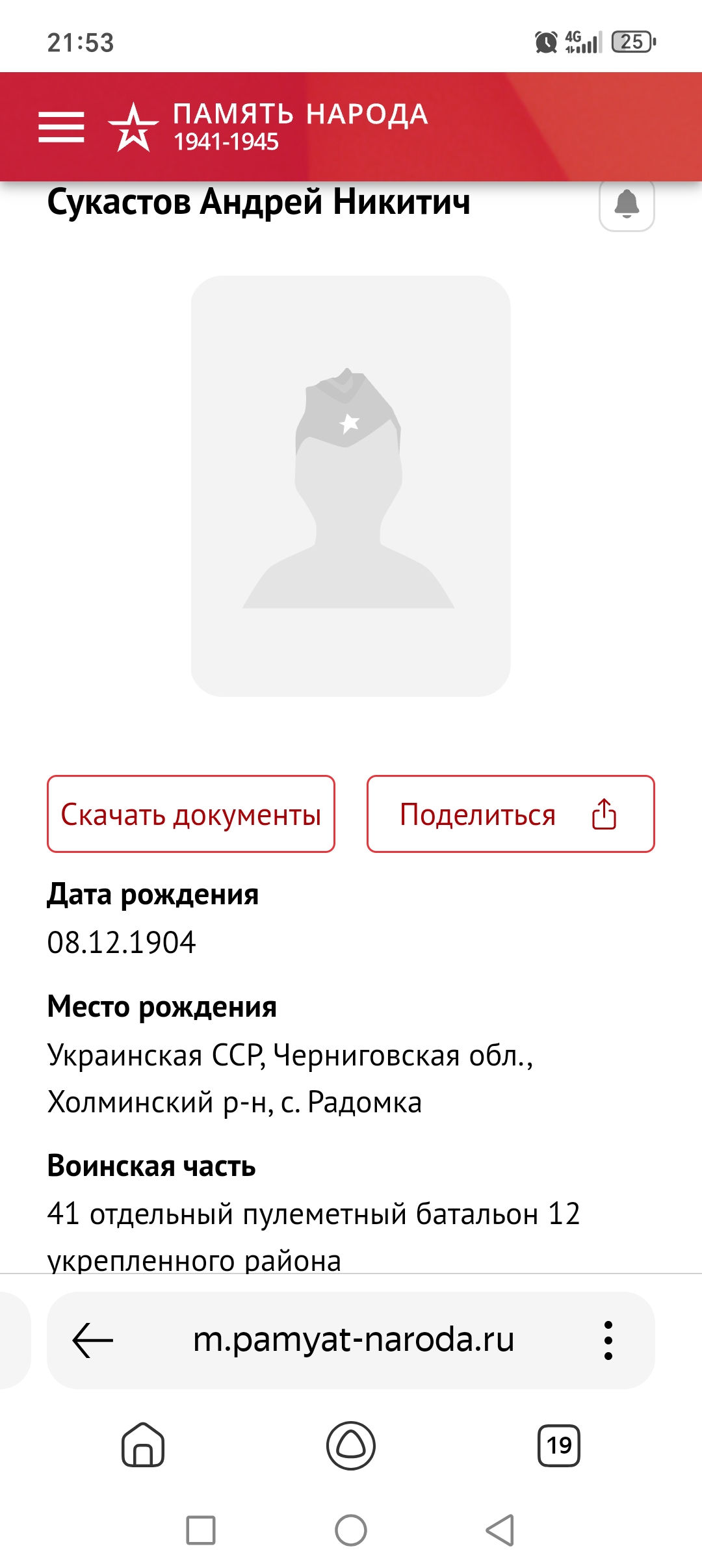Go back using browser arrow

coord(93,1340)
